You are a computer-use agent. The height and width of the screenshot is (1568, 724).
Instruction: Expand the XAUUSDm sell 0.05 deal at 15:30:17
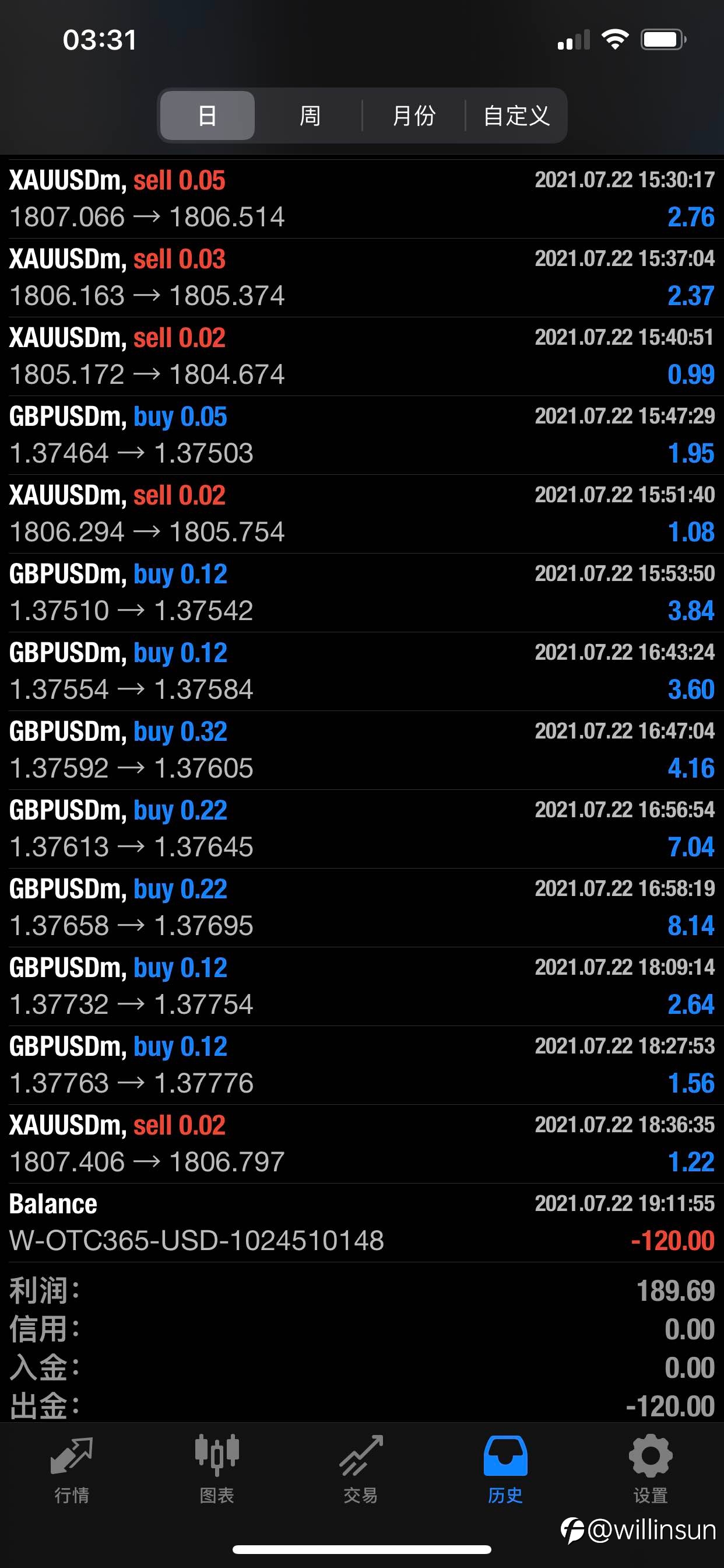362,199
